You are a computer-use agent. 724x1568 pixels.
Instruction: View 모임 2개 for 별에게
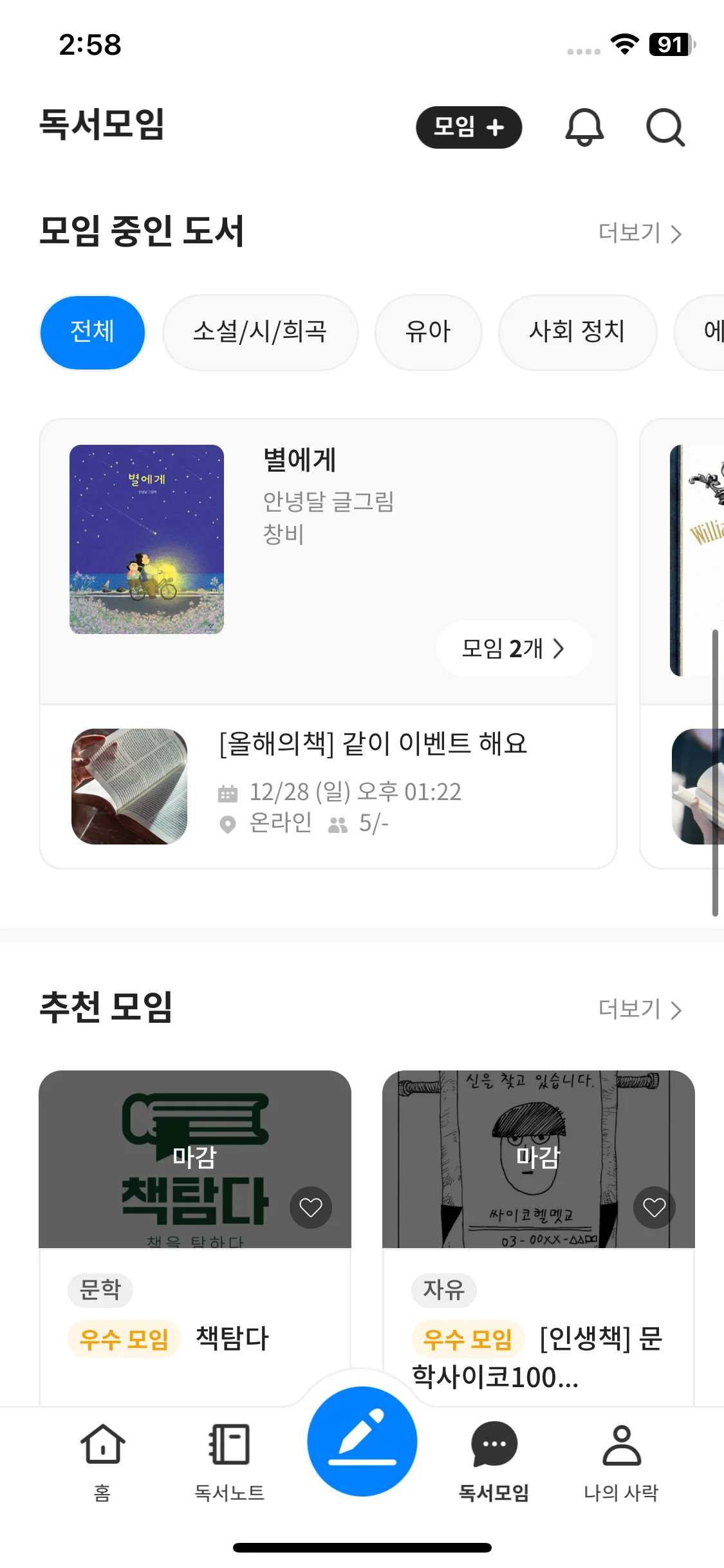[x=514, y=648]
